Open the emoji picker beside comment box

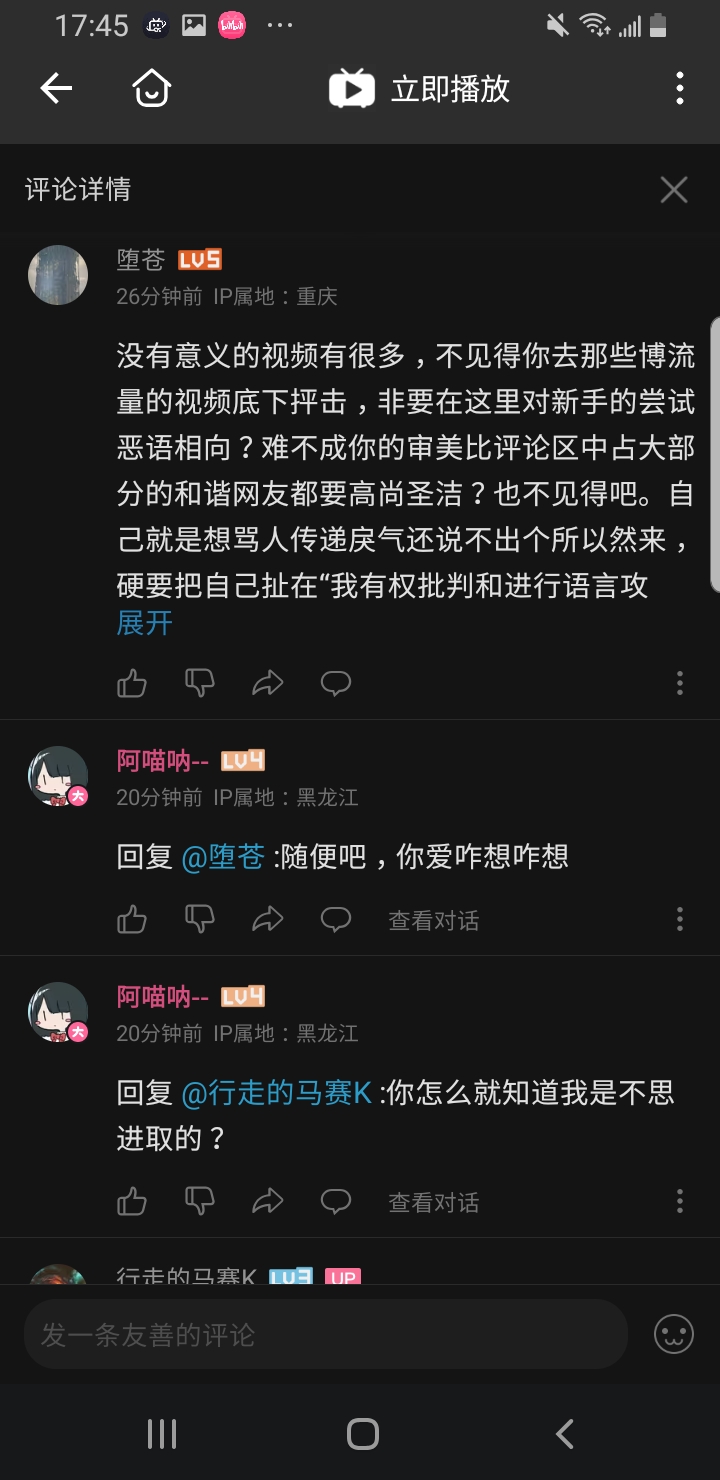tap(673, 1334)
